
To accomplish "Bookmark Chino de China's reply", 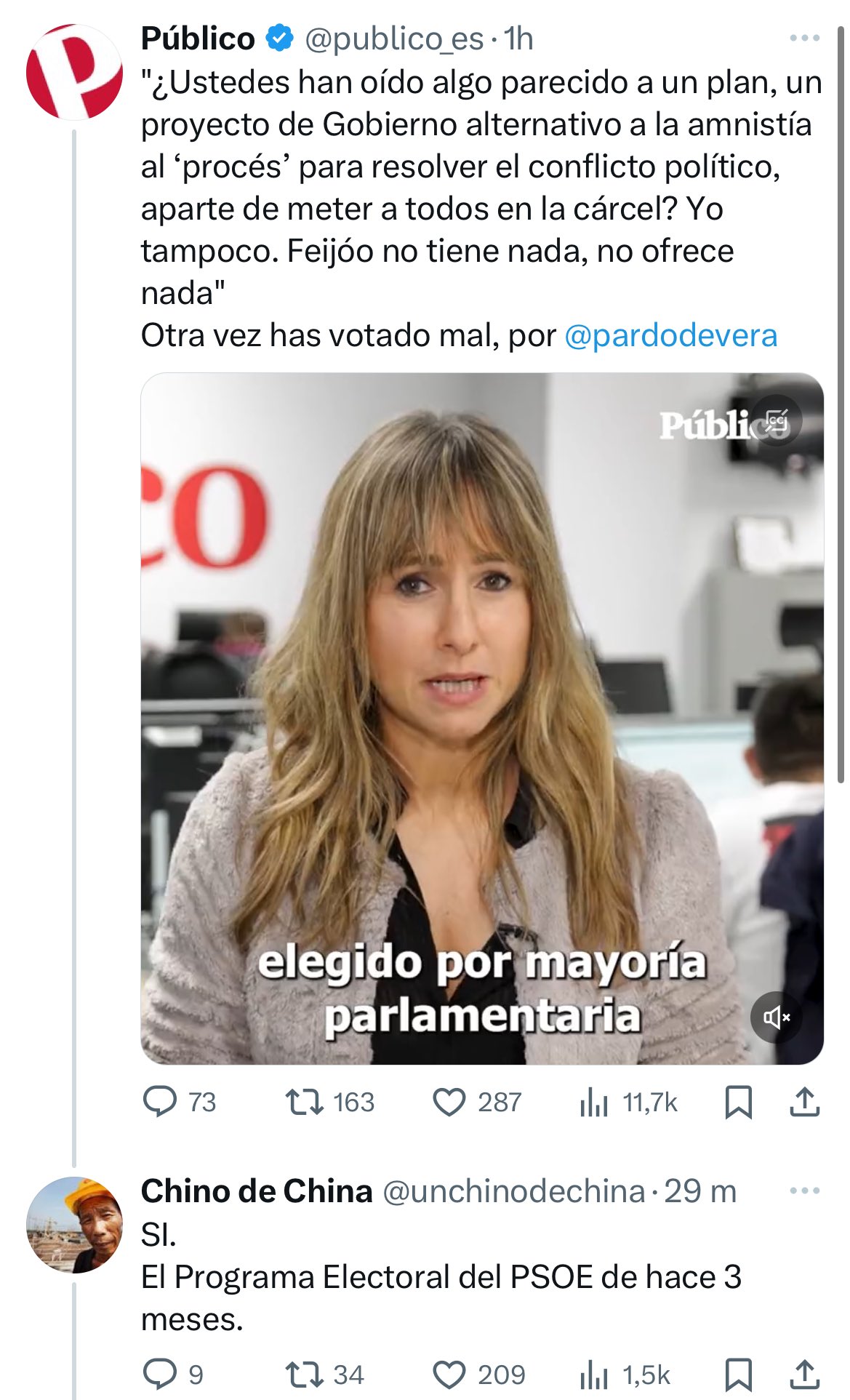I will tap(738, 1375).
